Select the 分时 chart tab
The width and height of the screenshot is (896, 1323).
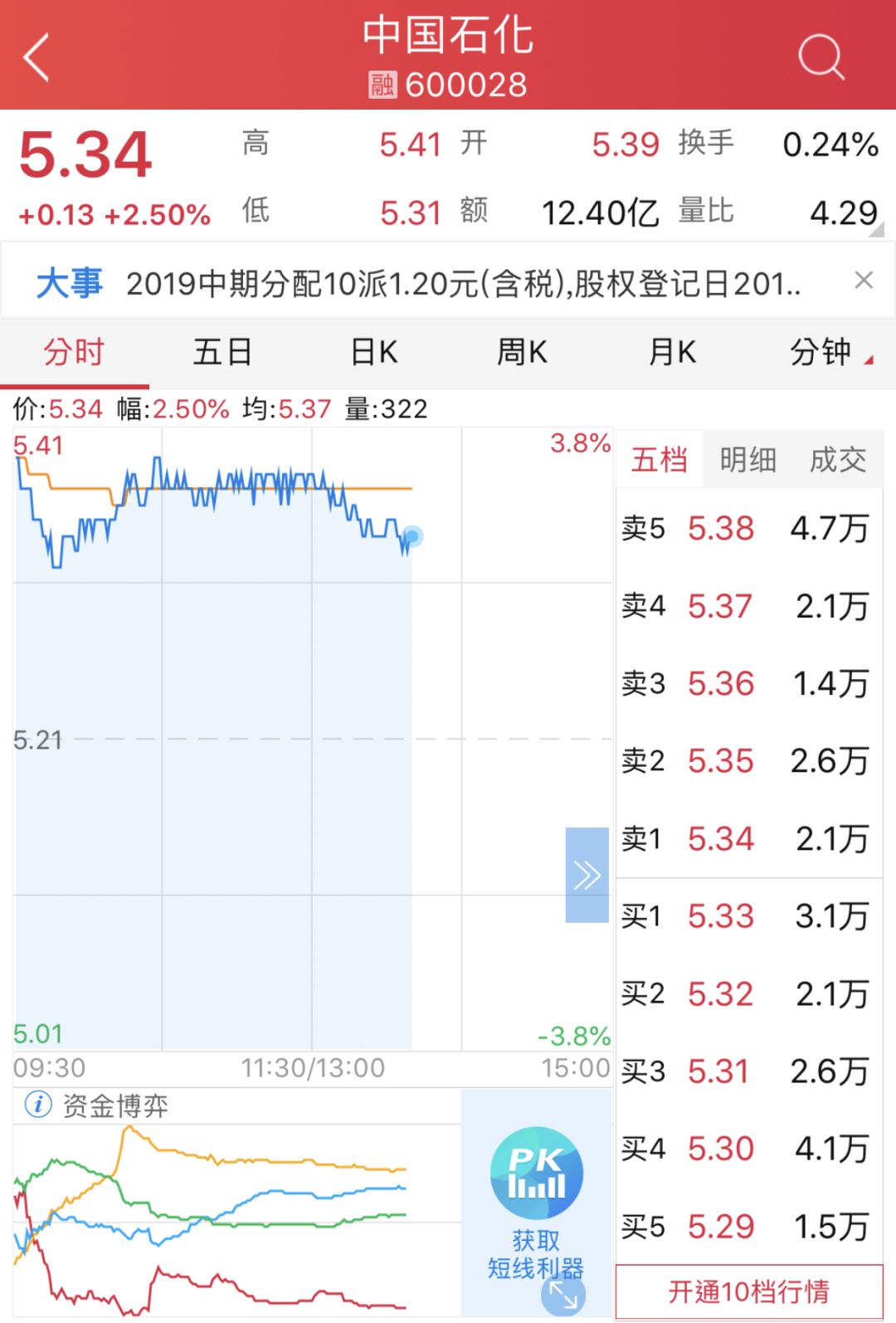coord(74,352)
